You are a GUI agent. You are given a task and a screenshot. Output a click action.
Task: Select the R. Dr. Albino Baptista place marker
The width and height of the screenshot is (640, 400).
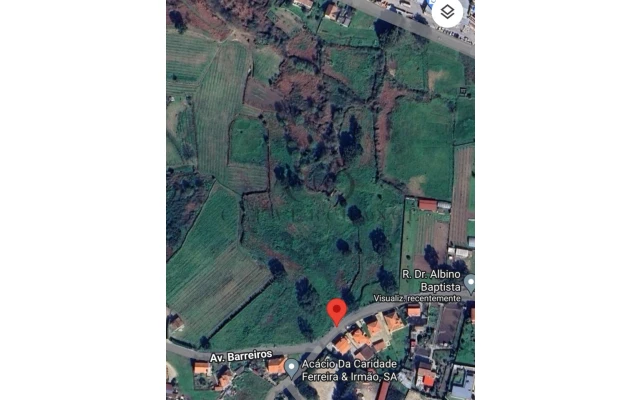click(x=469, y=283)
